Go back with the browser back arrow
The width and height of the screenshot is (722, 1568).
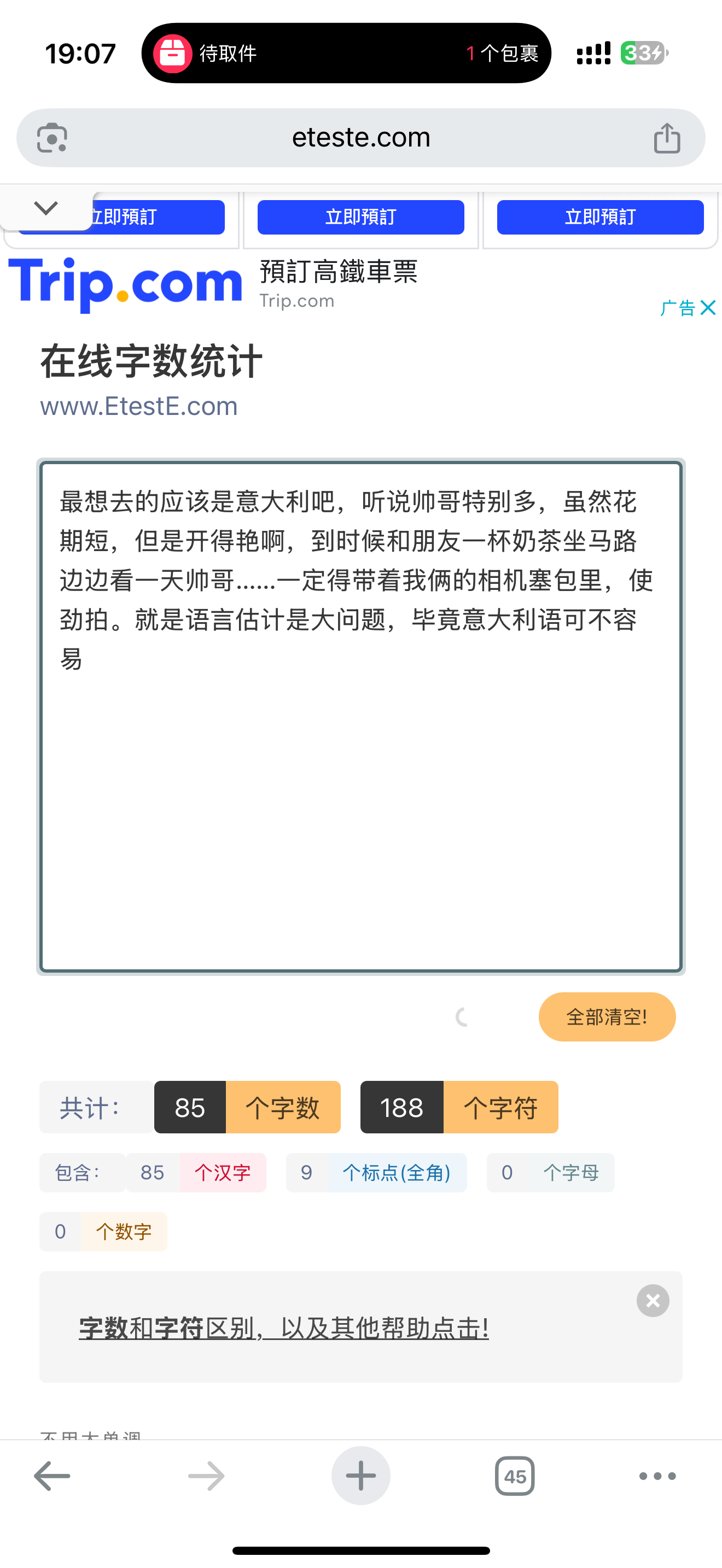tap(52, 1476)
